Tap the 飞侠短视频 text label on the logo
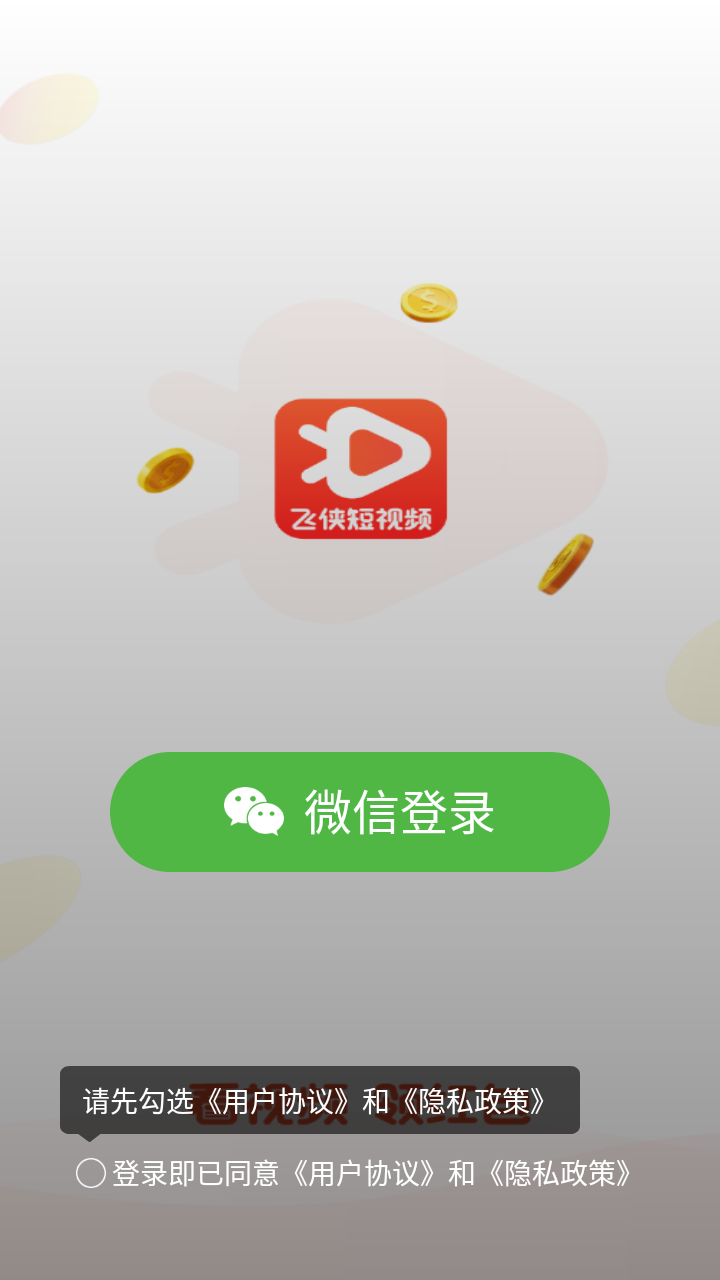Screen dimensions: 720x1280 [360, 516]
